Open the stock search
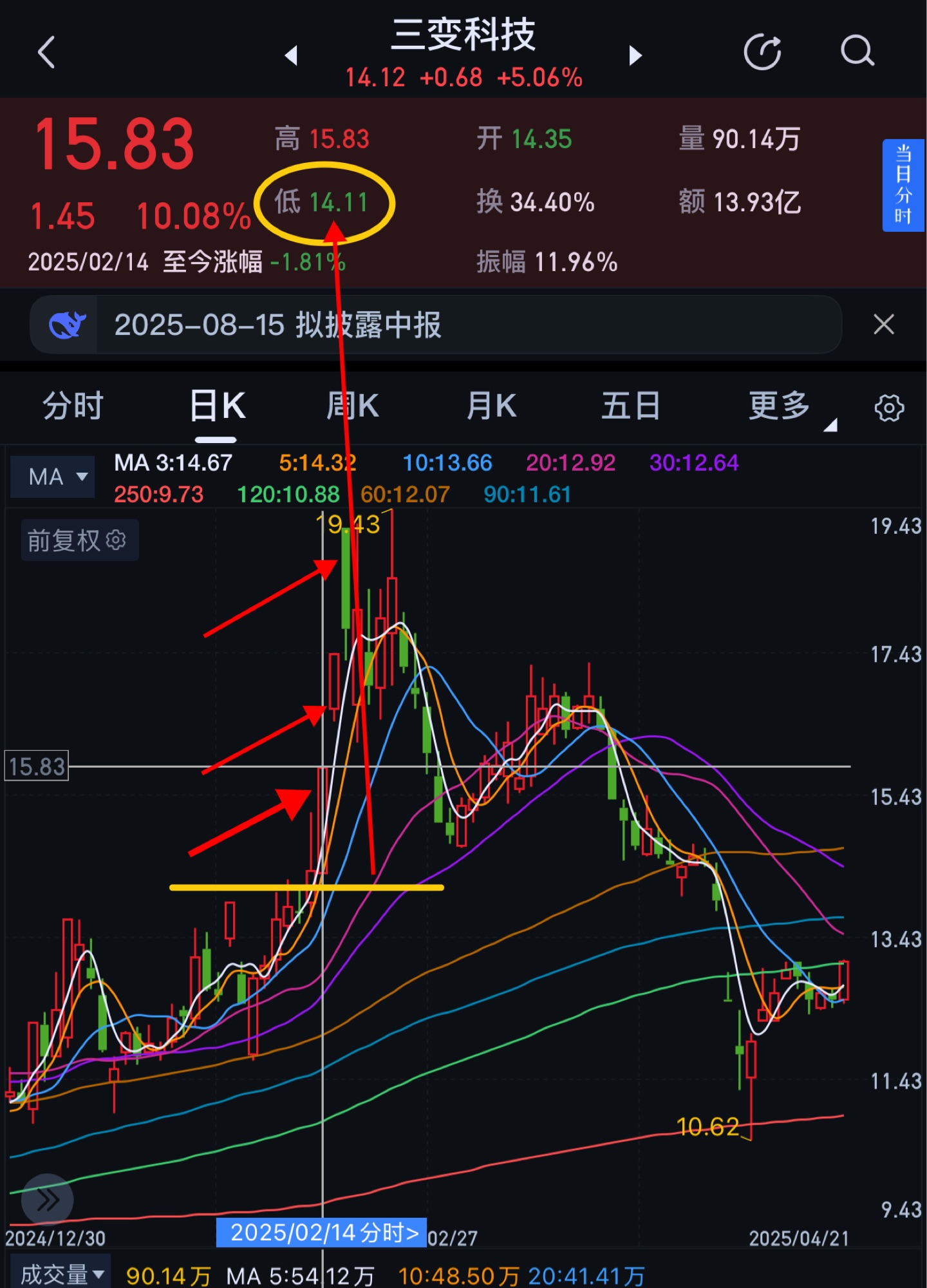Image resolution: width=927 pixels, height=1288 pixels. (x=857, y=52)
